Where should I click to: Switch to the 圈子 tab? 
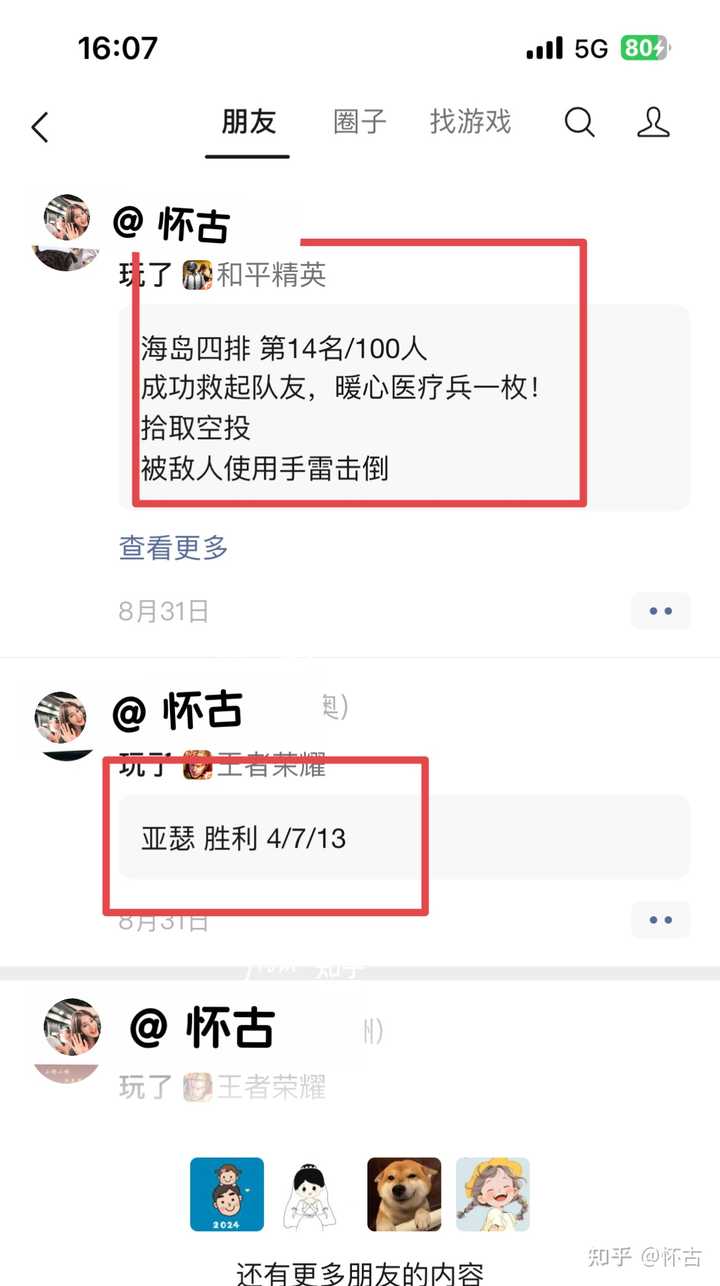360,122
